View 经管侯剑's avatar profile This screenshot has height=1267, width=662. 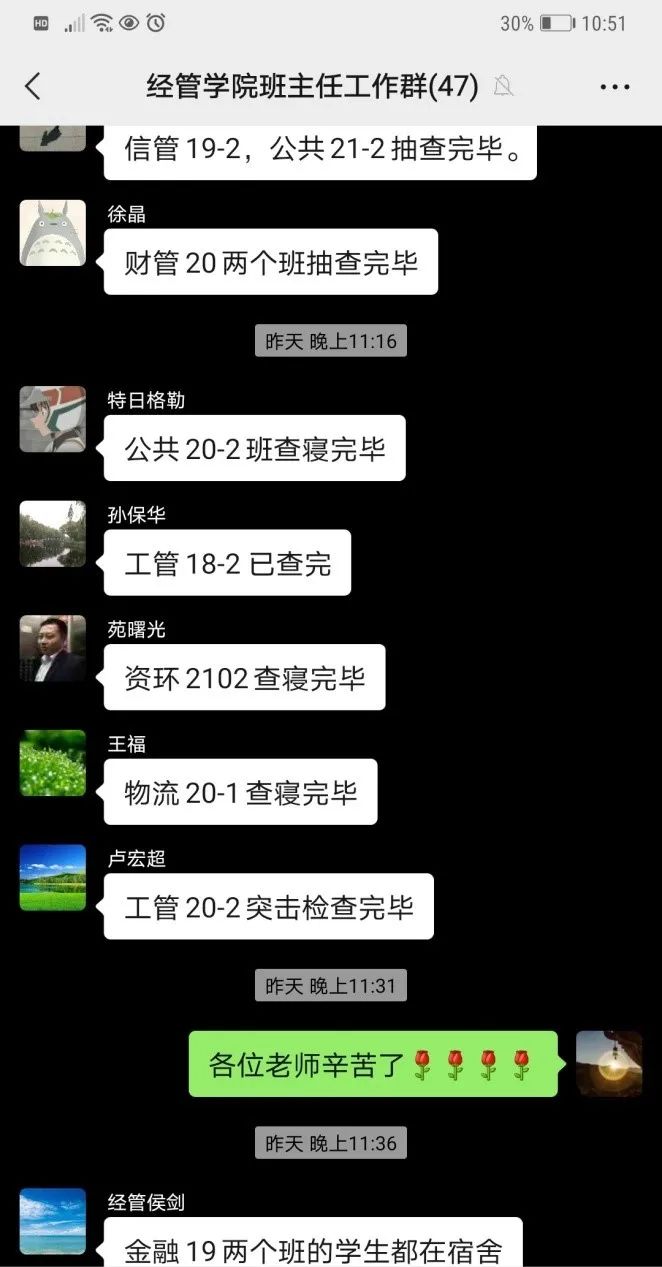click(x=53, y=1221)
